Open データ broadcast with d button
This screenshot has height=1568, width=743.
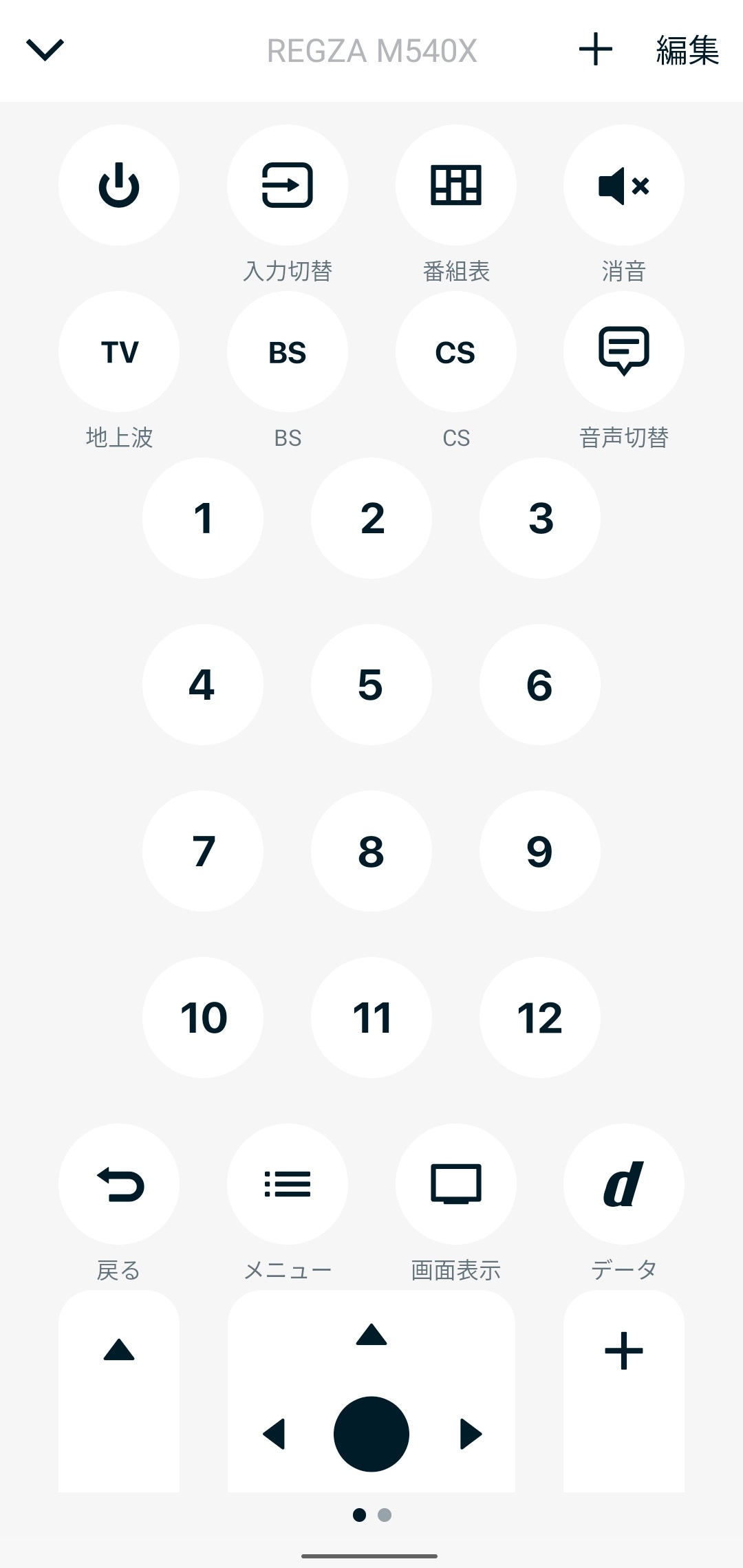click(x=624, y=1184)
